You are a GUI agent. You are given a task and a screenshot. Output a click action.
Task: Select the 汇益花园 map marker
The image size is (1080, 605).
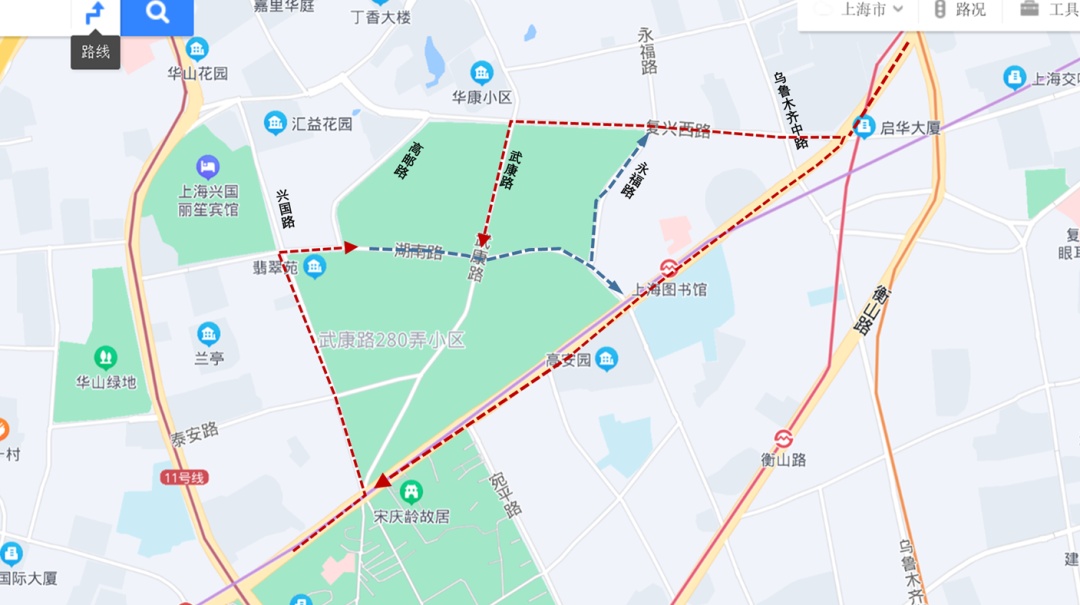pos(275,123)
